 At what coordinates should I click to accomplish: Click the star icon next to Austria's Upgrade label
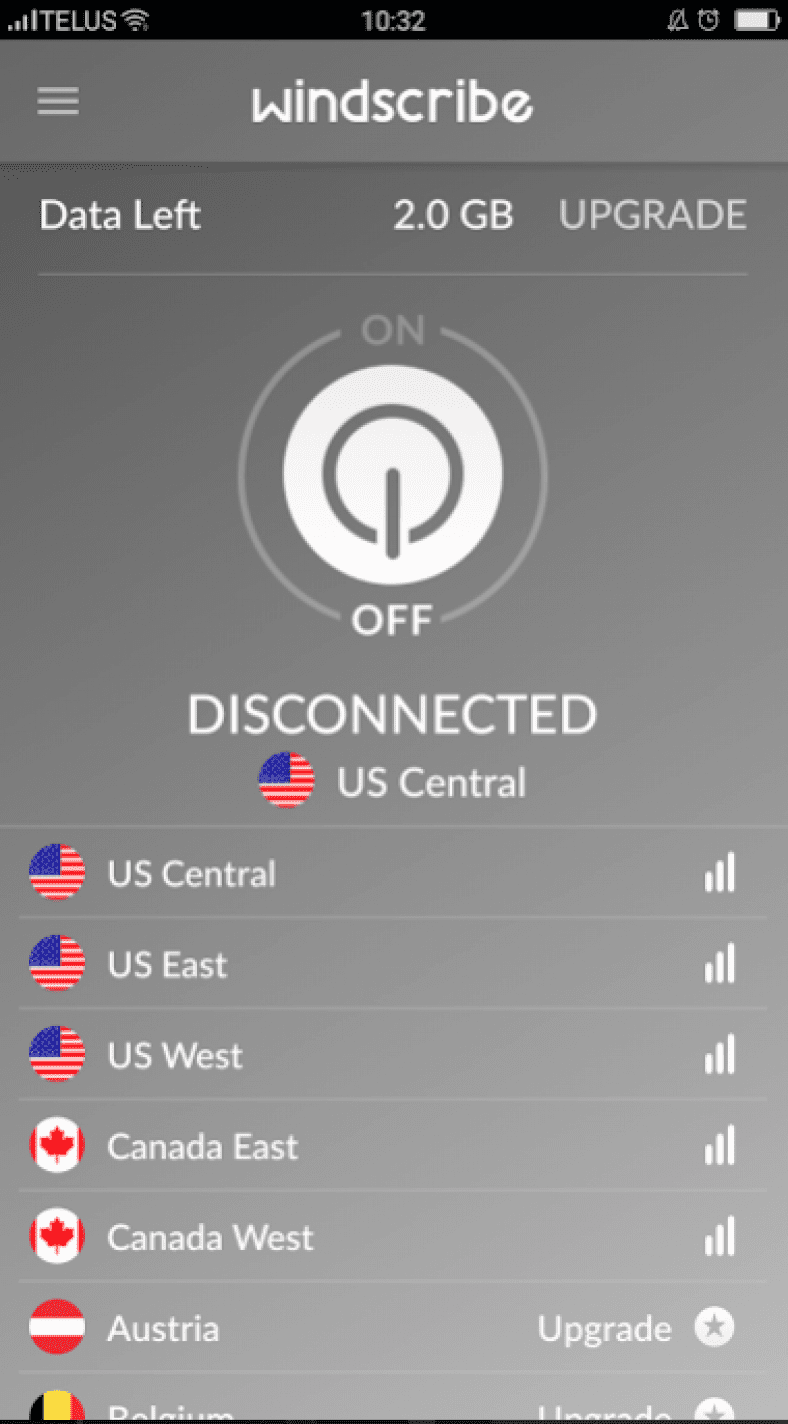[714, 1328]
